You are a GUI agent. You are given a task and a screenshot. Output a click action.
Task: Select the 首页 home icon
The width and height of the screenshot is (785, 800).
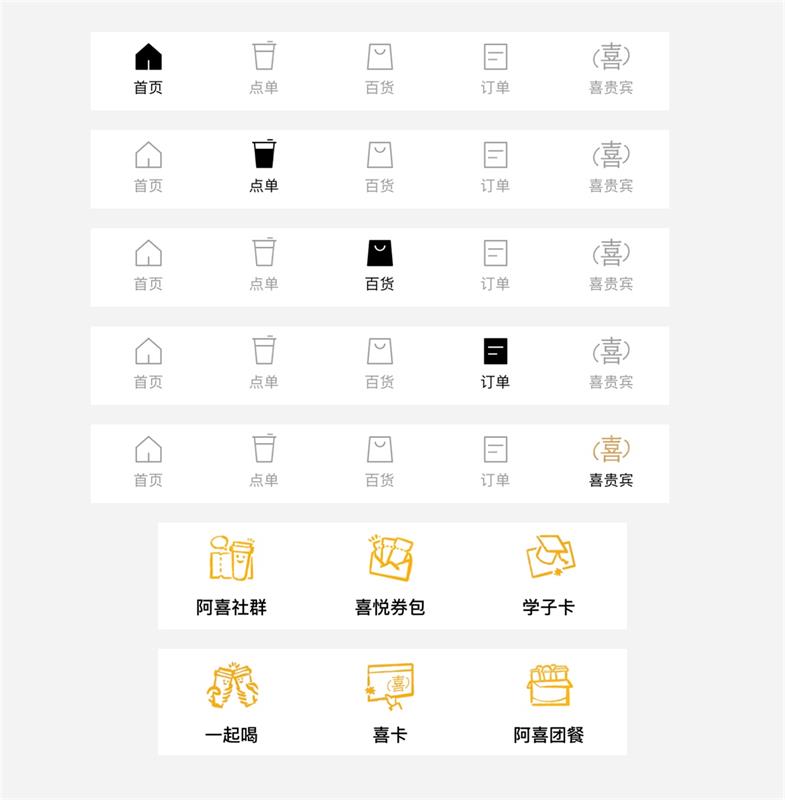149,57
